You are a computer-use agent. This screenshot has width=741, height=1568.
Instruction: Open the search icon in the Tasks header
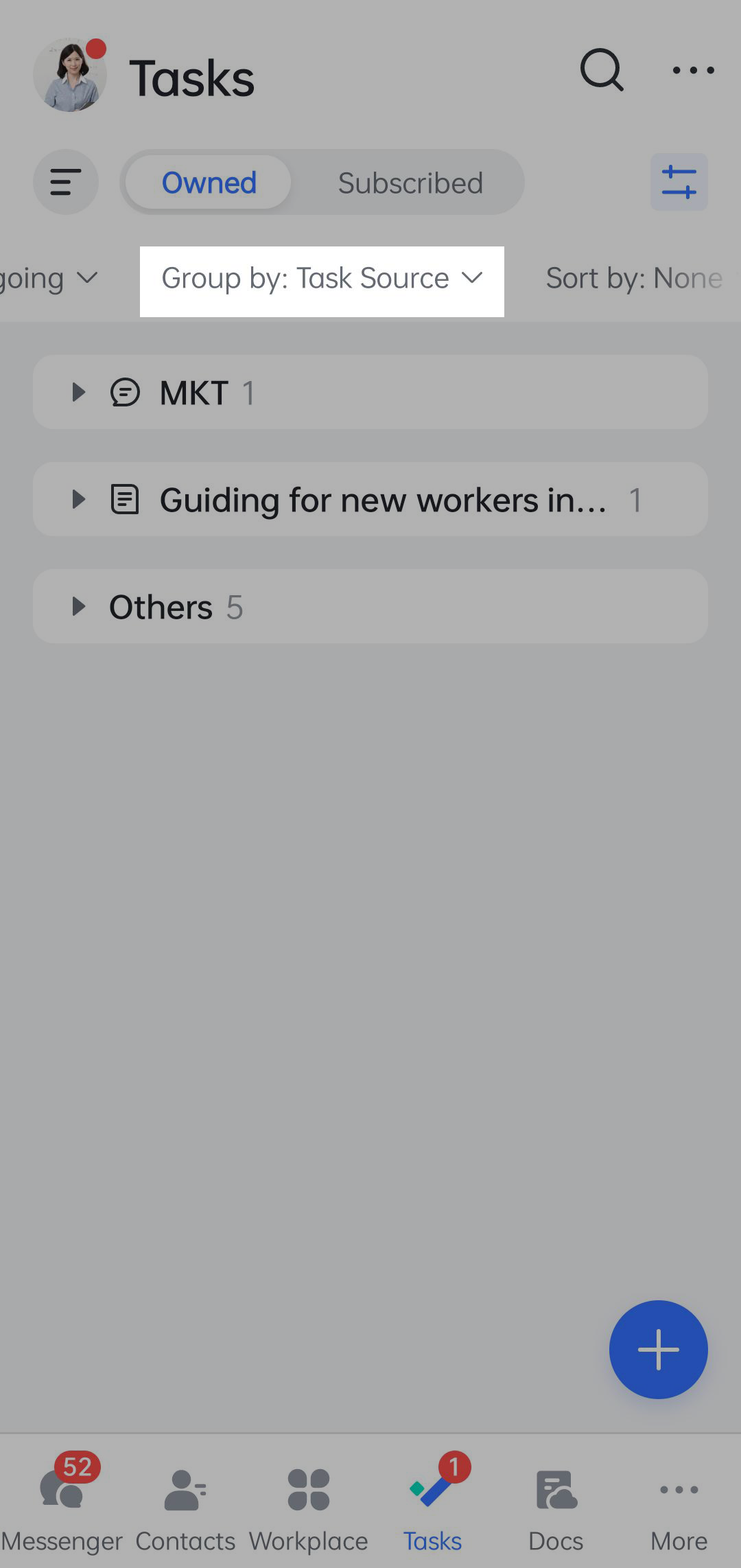[x=602, y=70]
